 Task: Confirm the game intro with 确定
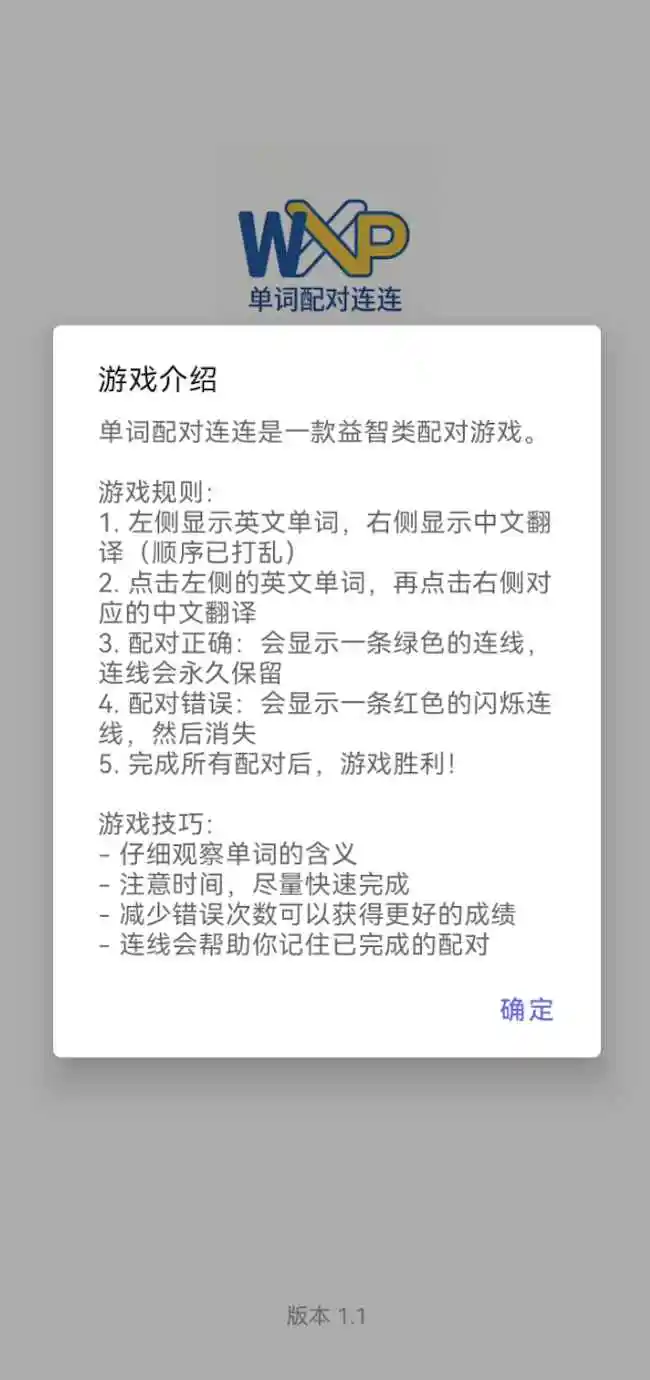coord(526,1009)
